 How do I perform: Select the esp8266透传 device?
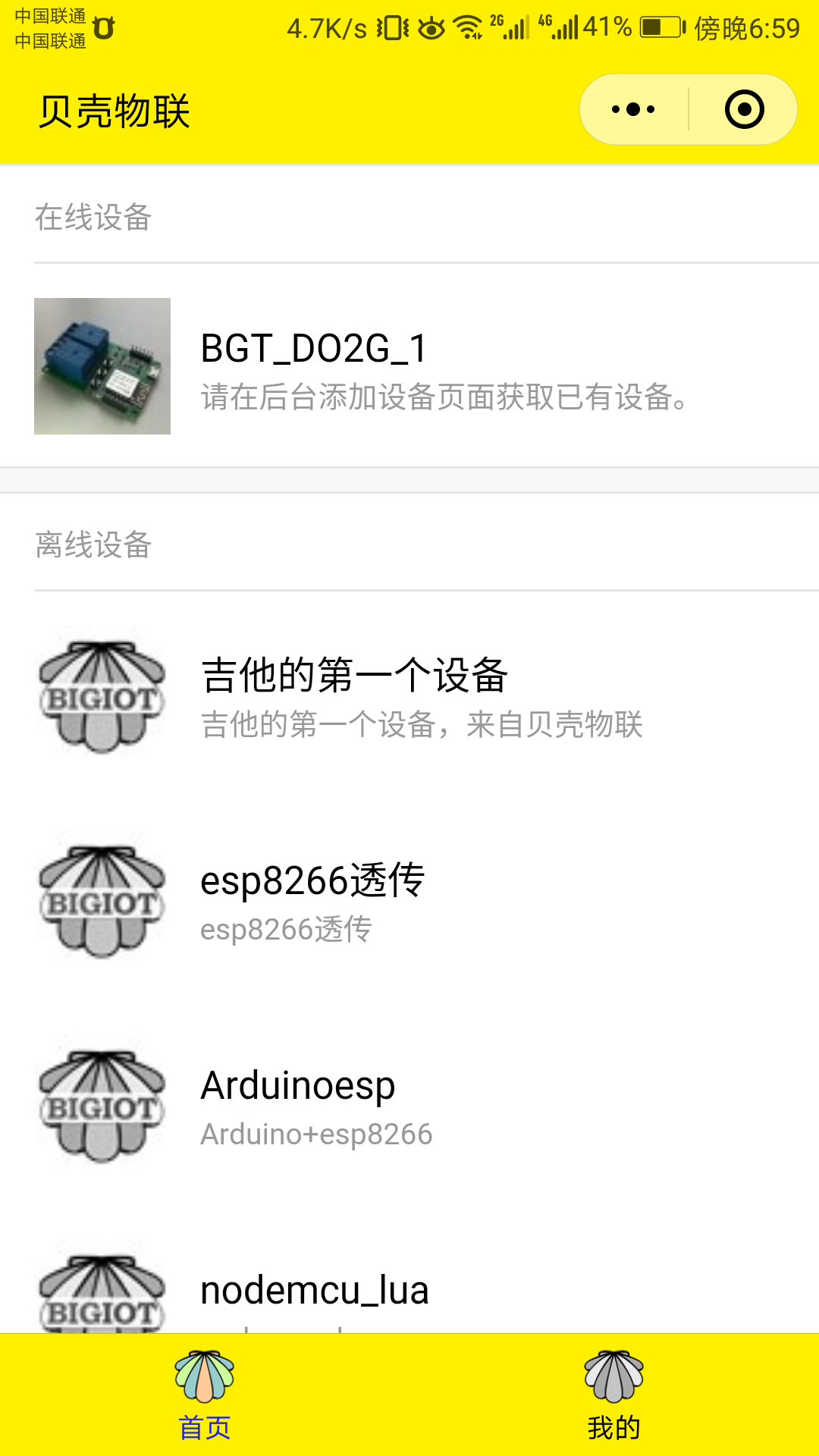coord(409,902)
